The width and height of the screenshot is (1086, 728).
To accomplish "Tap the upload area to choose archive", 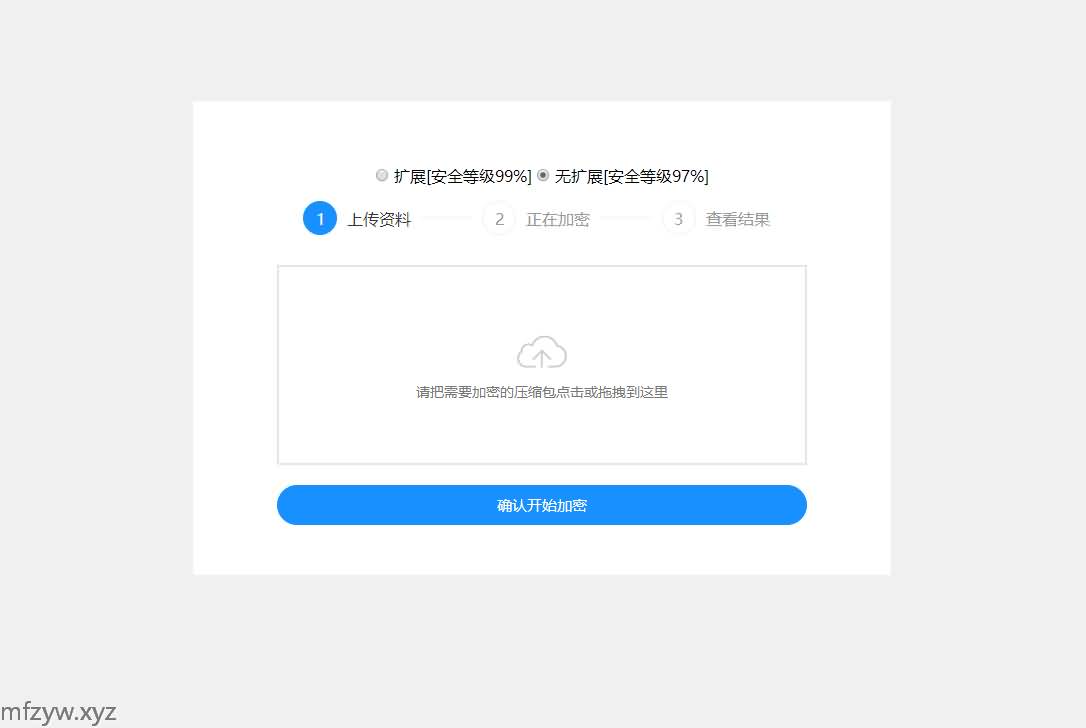I will point(541,365).
